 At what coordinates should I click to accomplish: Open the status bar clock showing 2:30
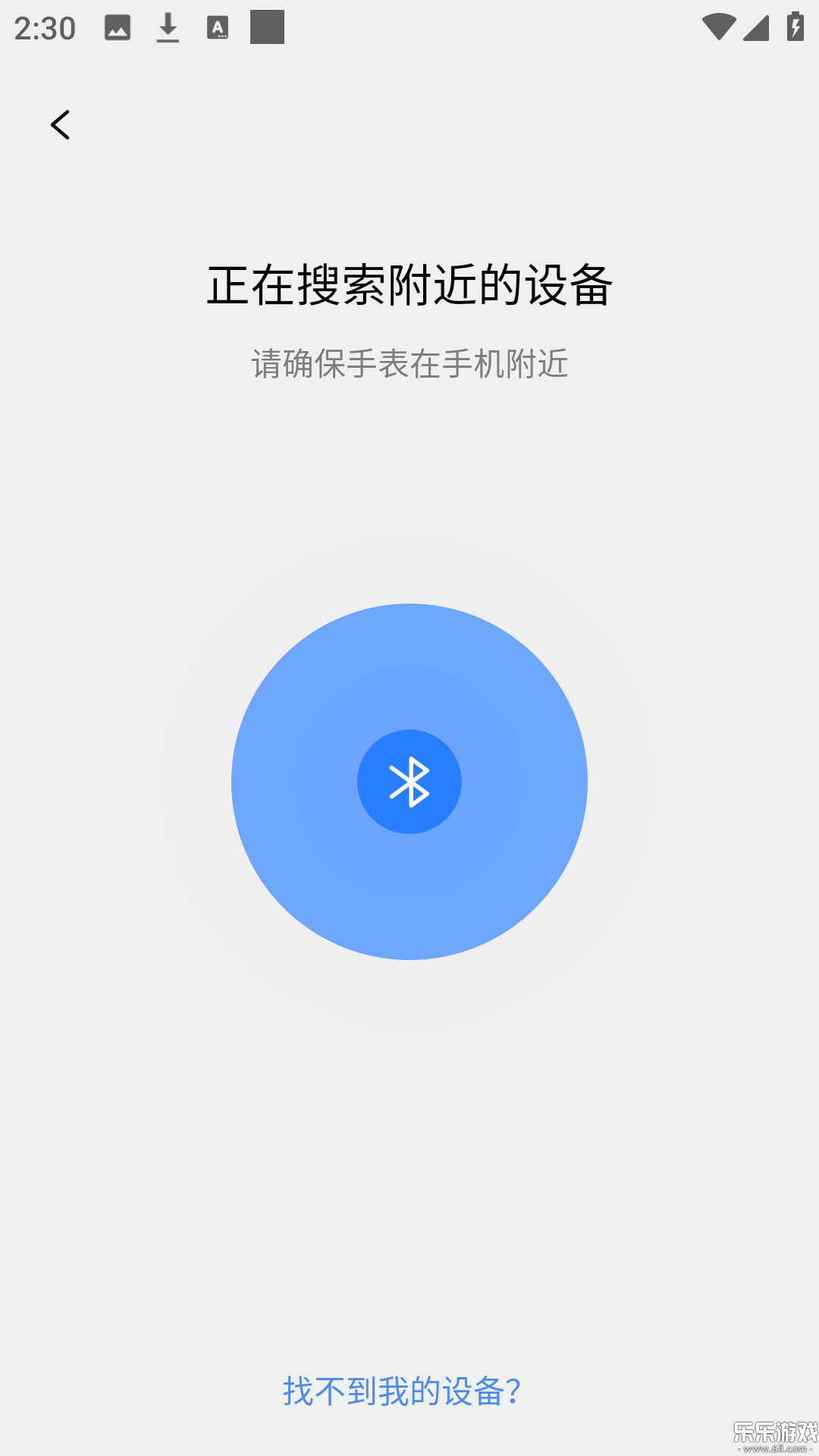tap(45, 27)
